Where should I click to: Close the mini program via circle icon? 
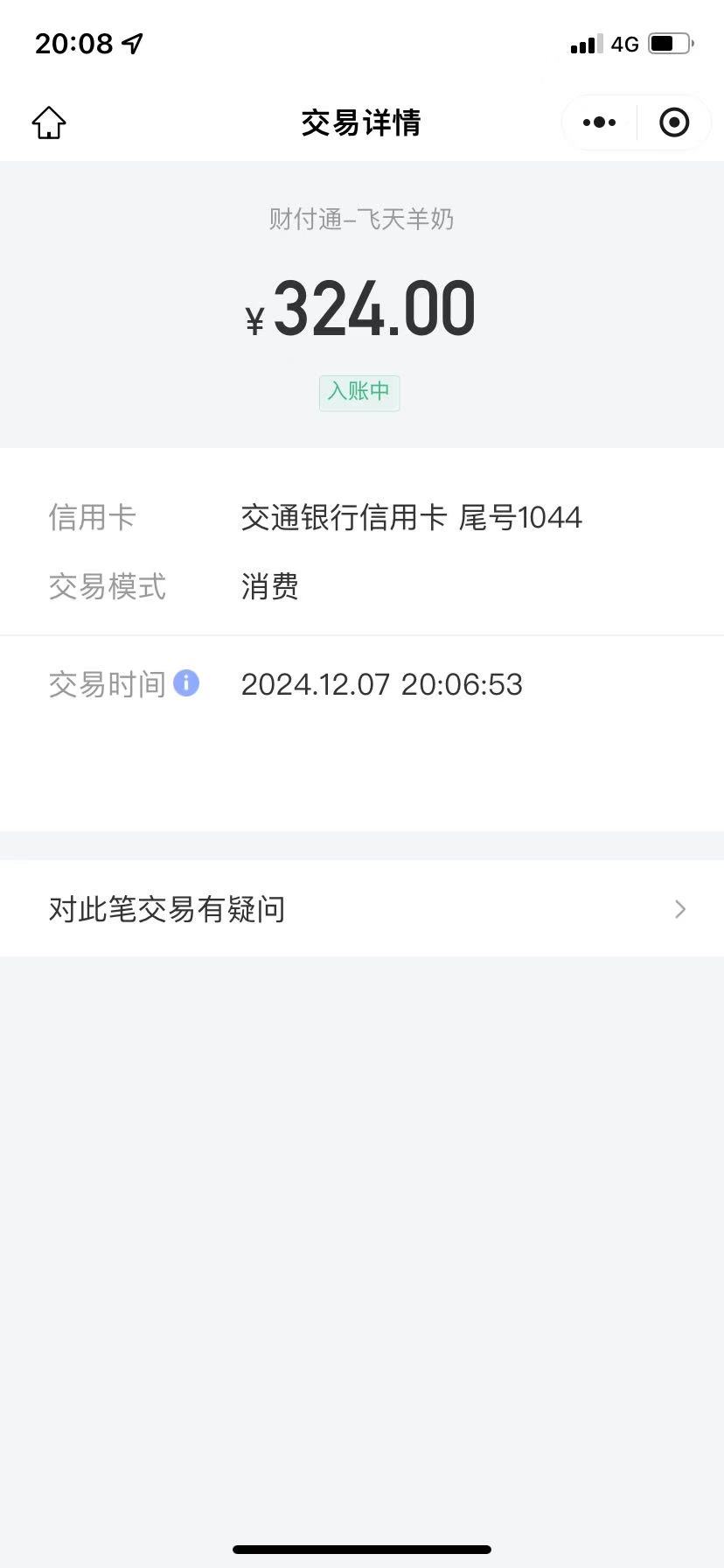coord(673,122)
